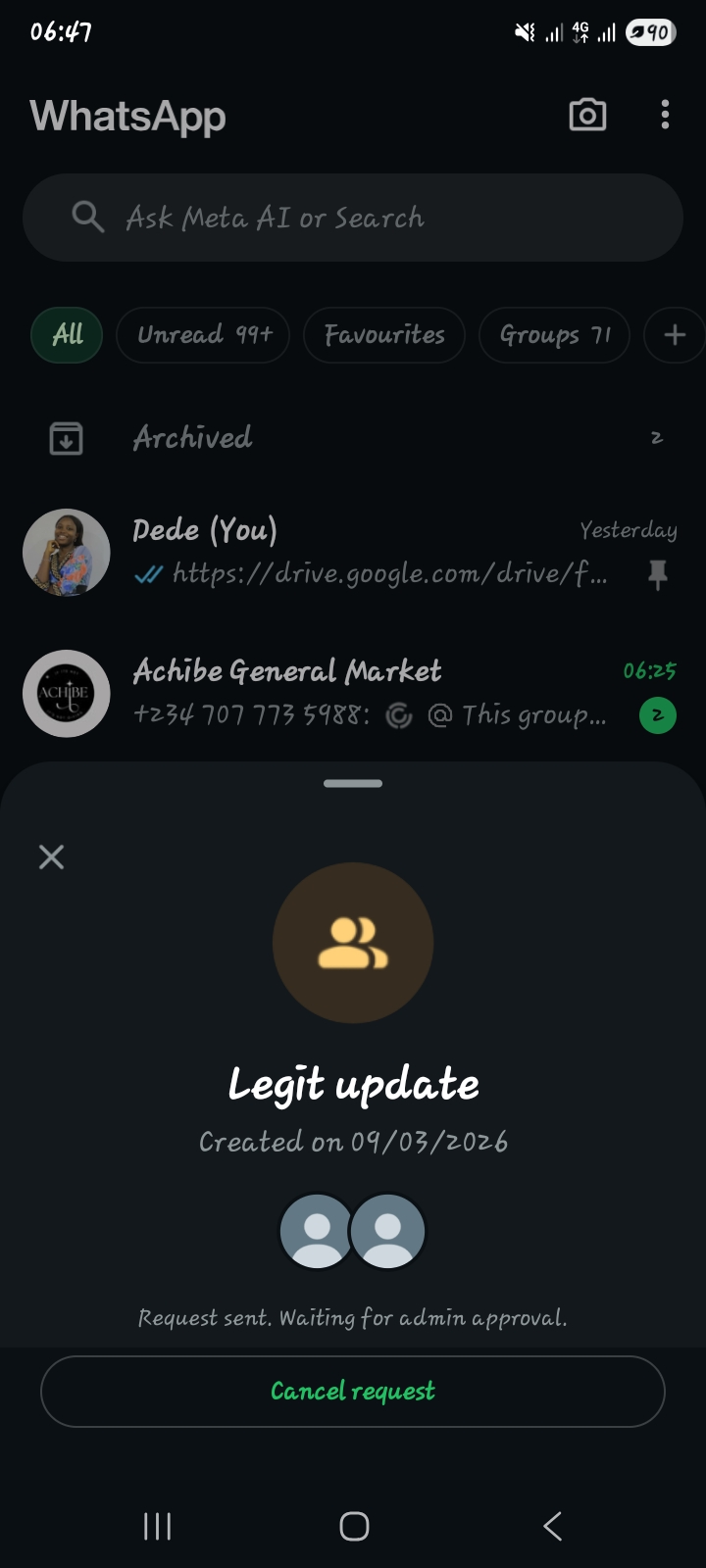Select the All chats filter

pyautogui.click(x=67, y=335)
